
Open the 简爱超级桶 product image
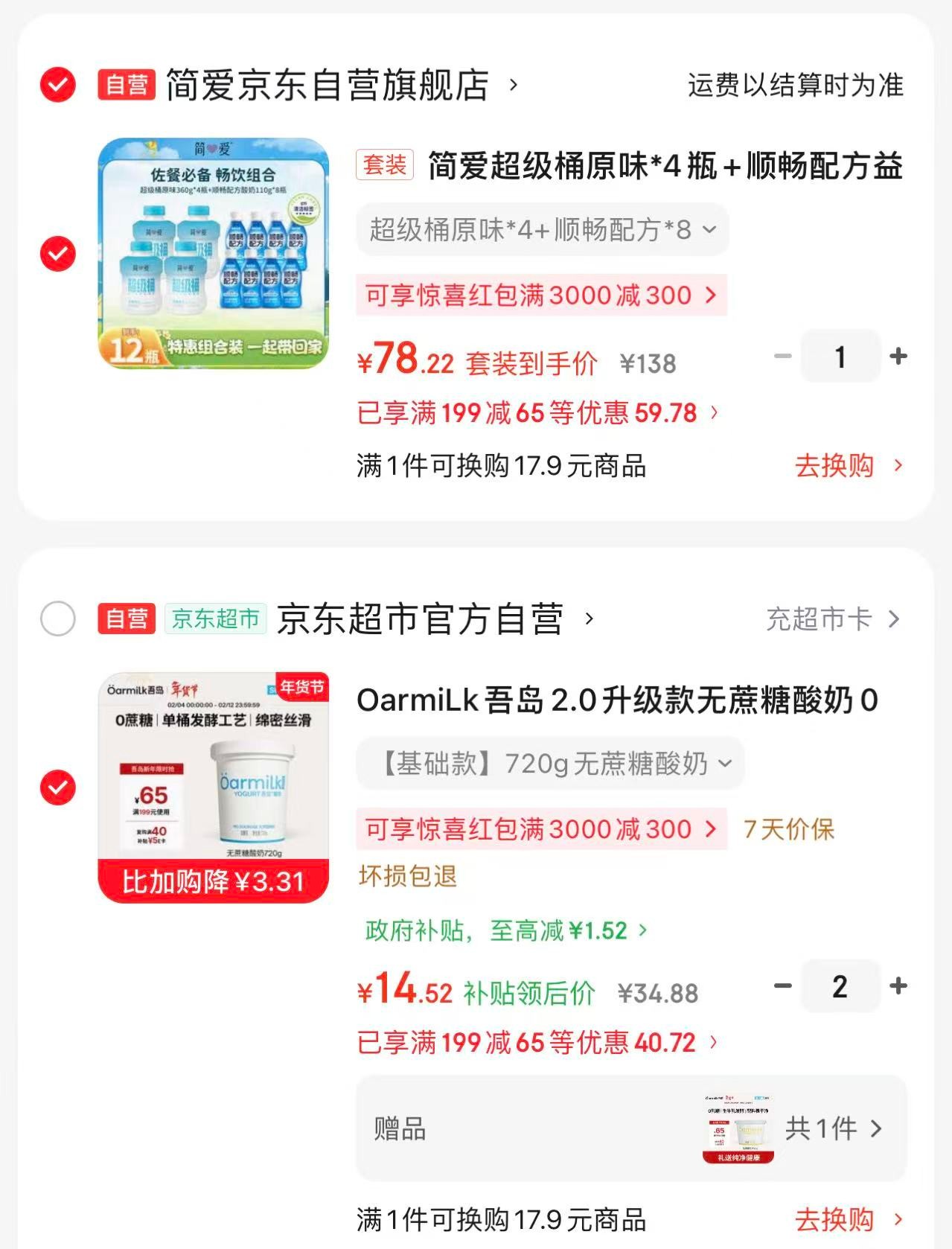214,253
